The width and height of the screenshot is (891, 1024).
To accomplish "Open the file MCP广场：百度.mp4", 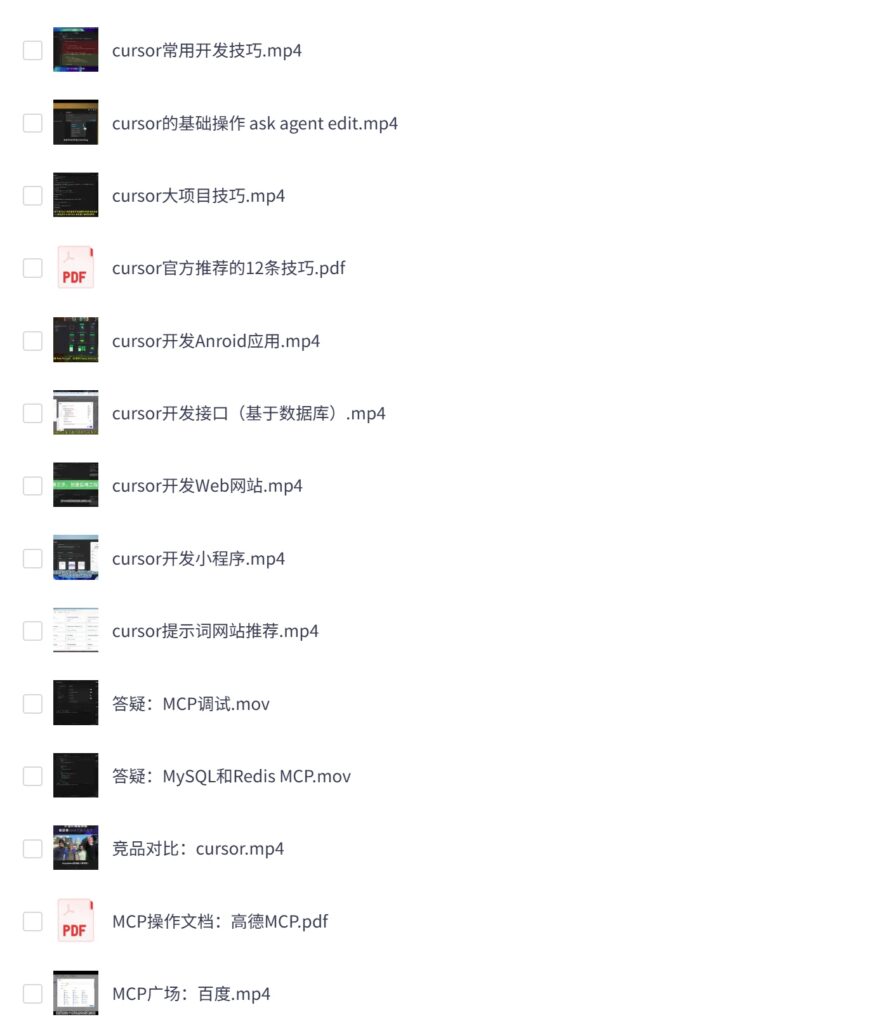I will click(192, 992).
